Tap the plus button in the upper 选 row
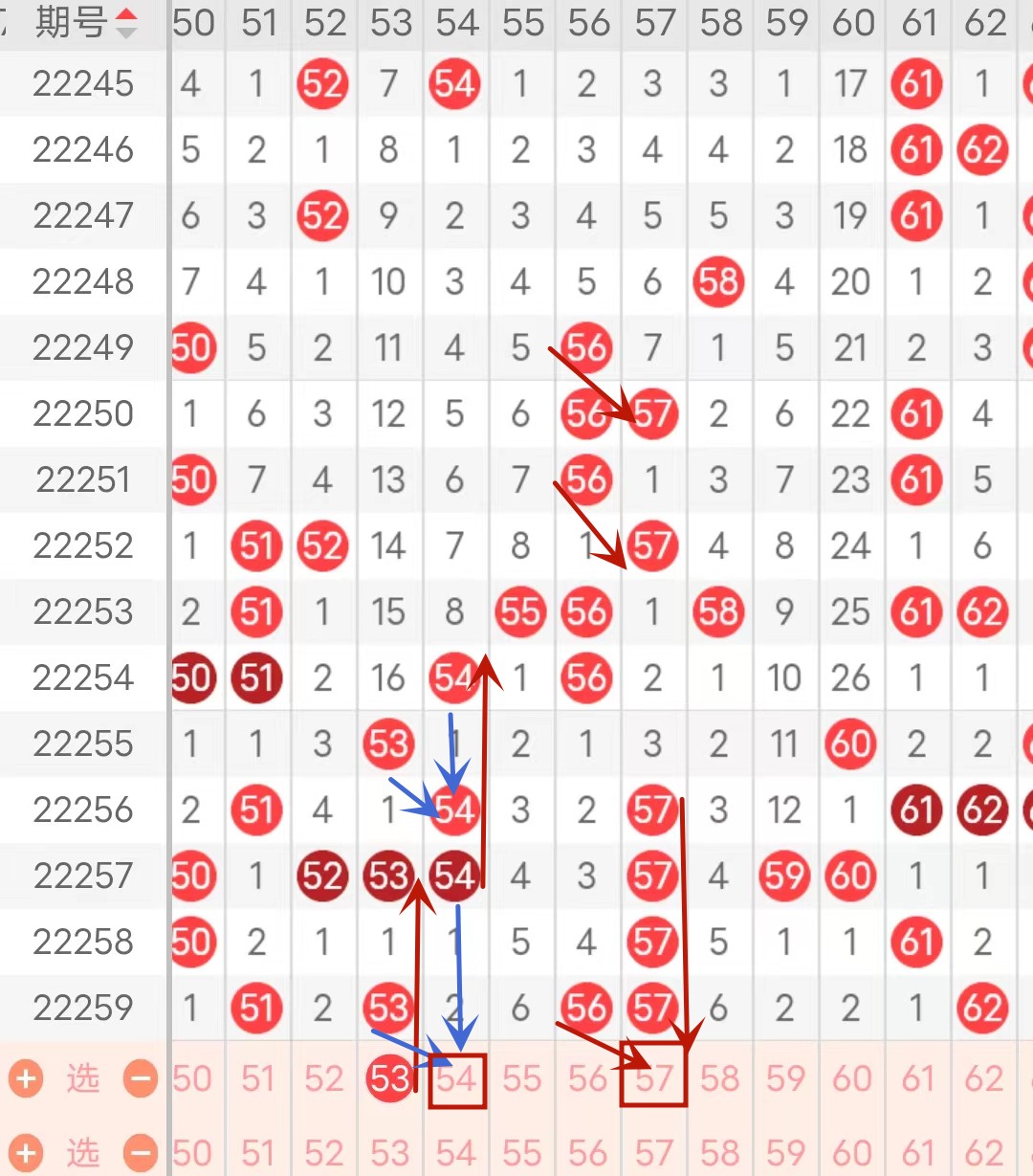 26,1079
